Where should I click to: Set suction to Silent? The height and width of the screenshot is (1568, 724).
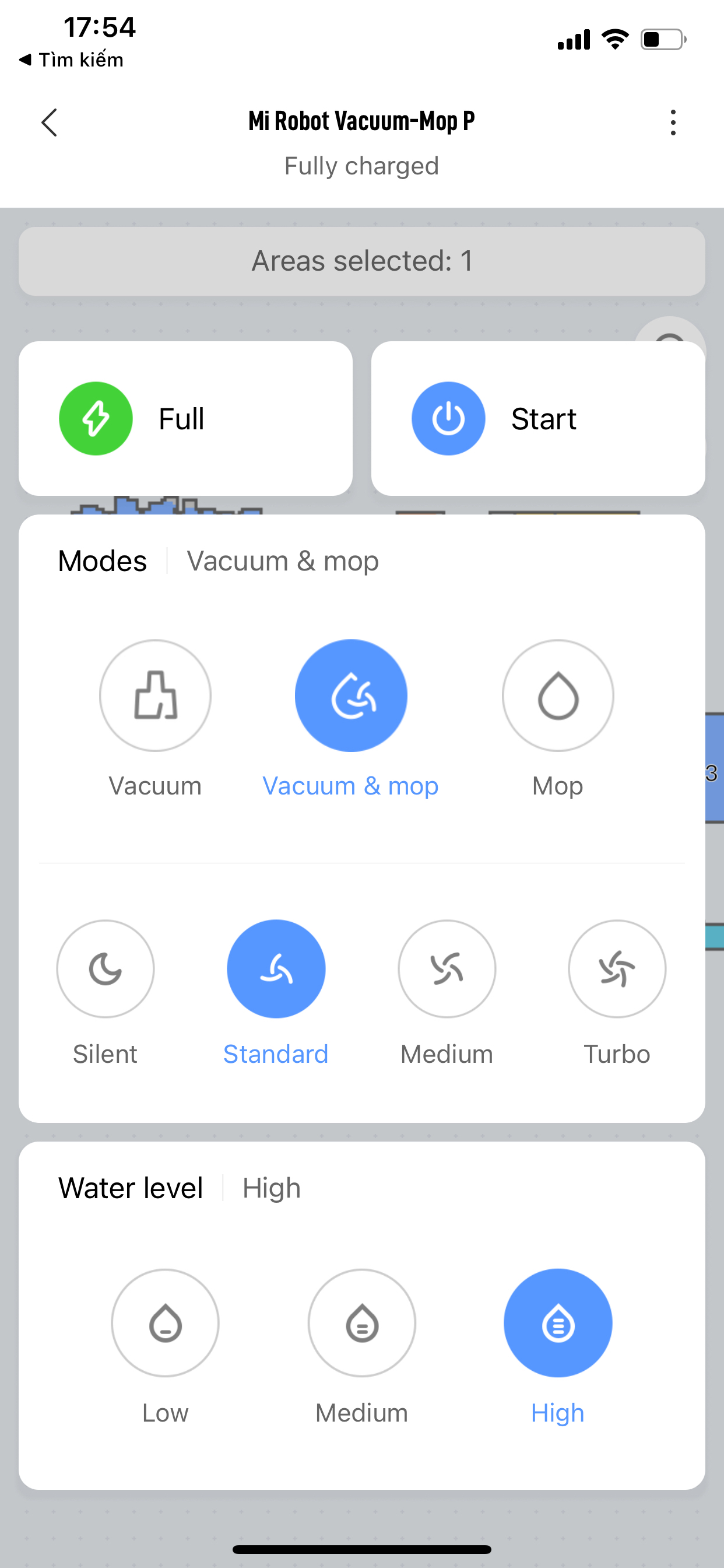click(x=106, y=968)
